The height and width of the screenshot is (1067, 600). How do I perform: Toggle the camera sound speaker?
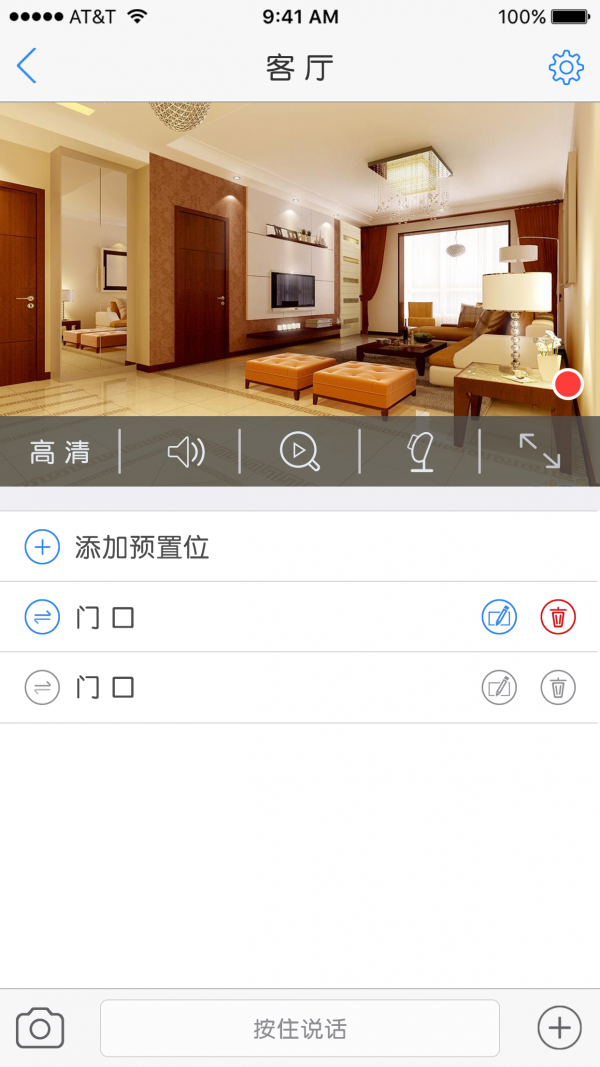pyautogui.click(x=185, y=452)
